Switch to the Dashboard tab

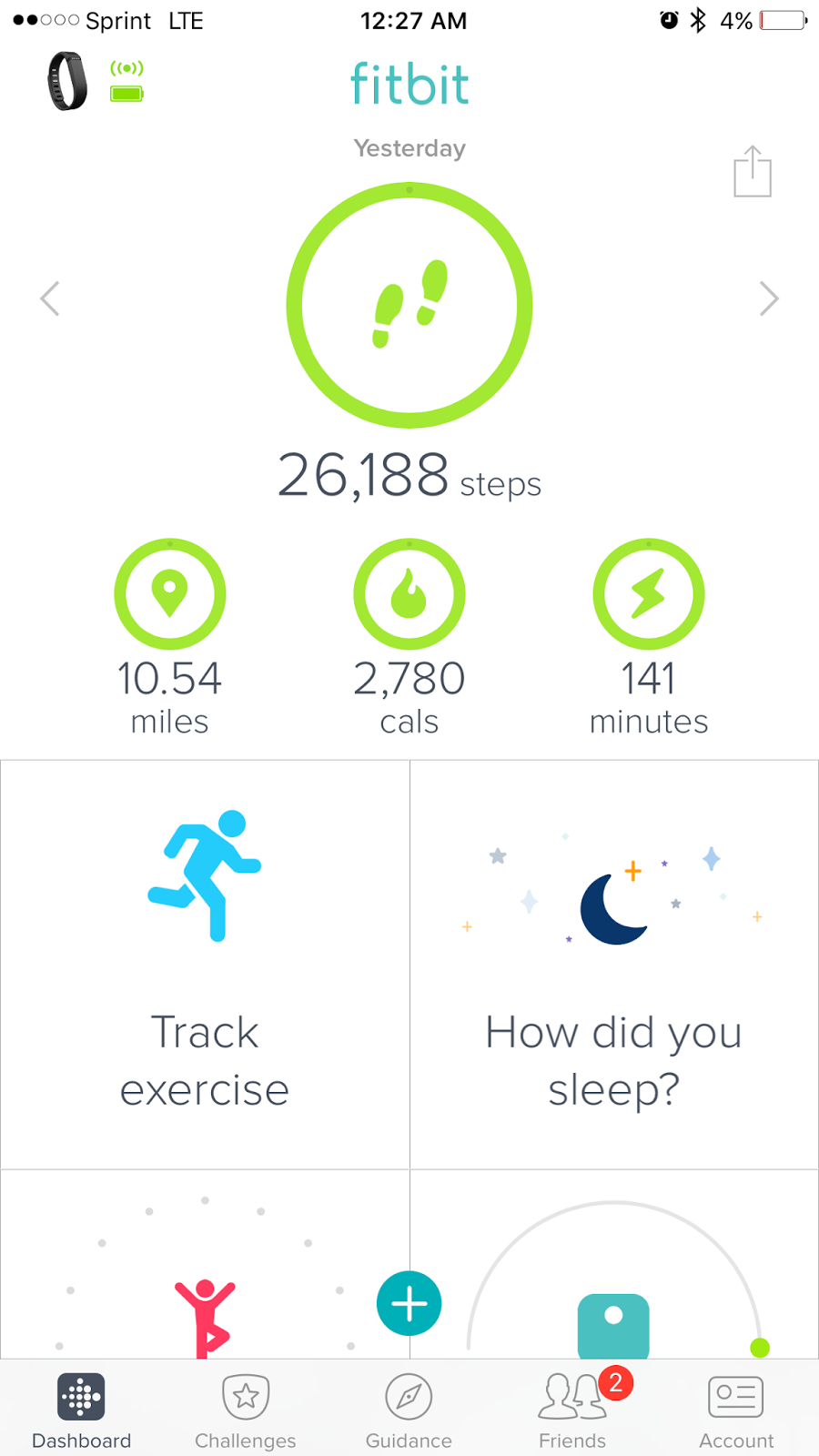click(x=82, y=1410)
